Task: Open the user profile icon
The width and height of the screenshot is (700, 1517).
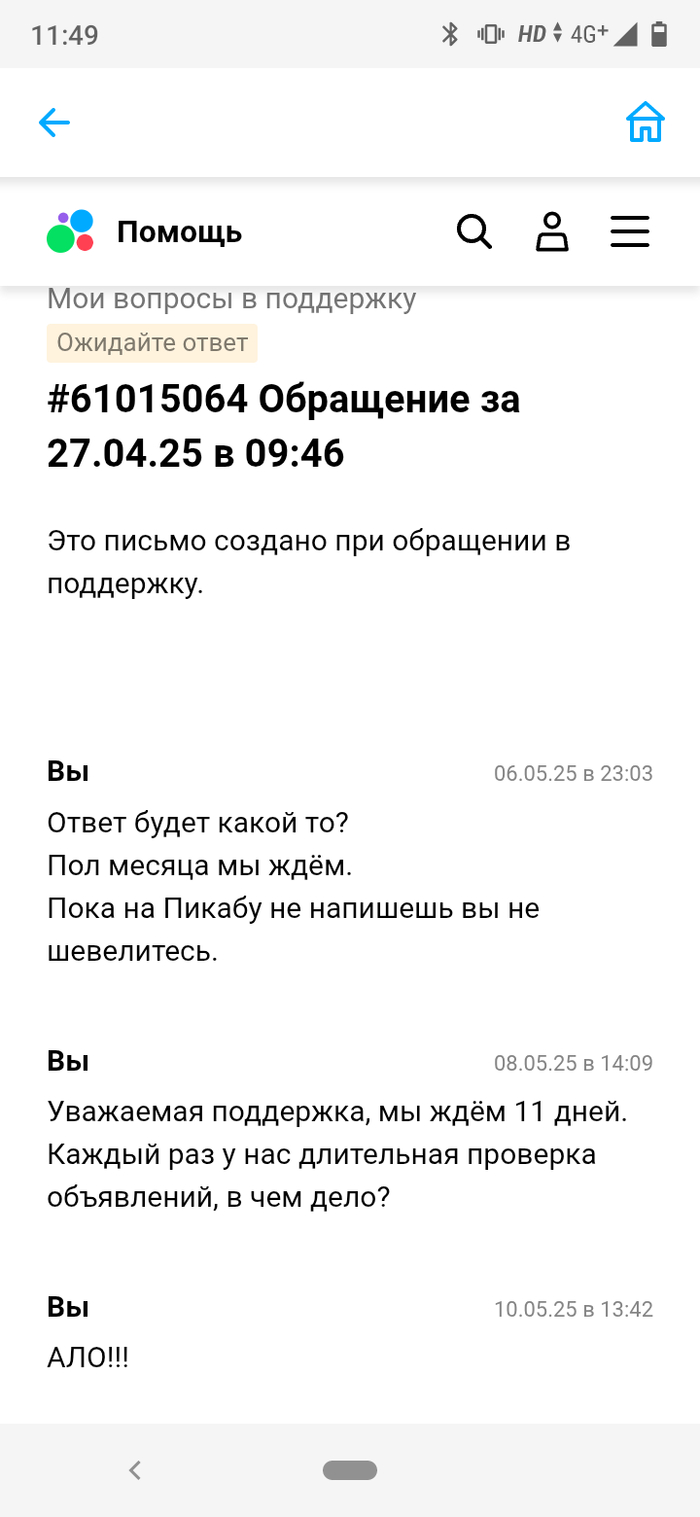Action: point(552,232)
